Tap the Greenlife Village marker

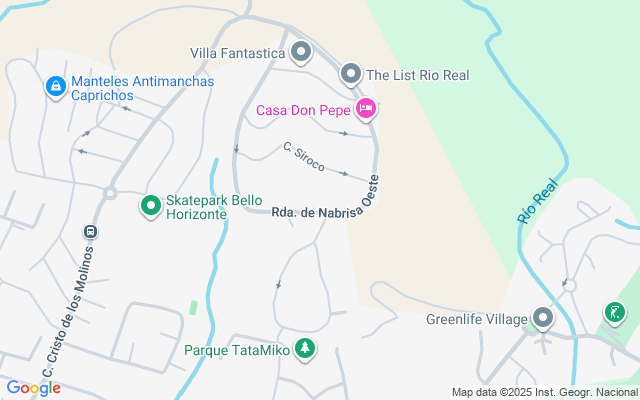pyautogui.click(x=543, y=318)
